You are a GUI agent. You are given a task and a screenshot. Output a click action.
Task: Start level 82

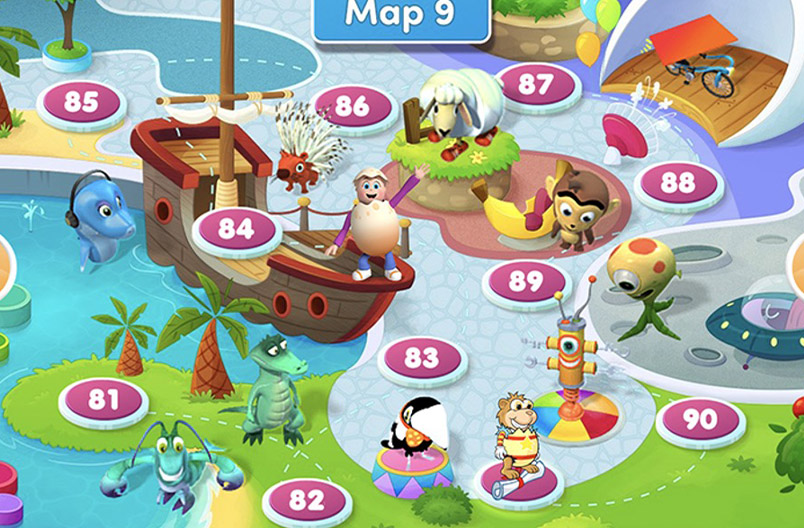click(x=308, y=498)
